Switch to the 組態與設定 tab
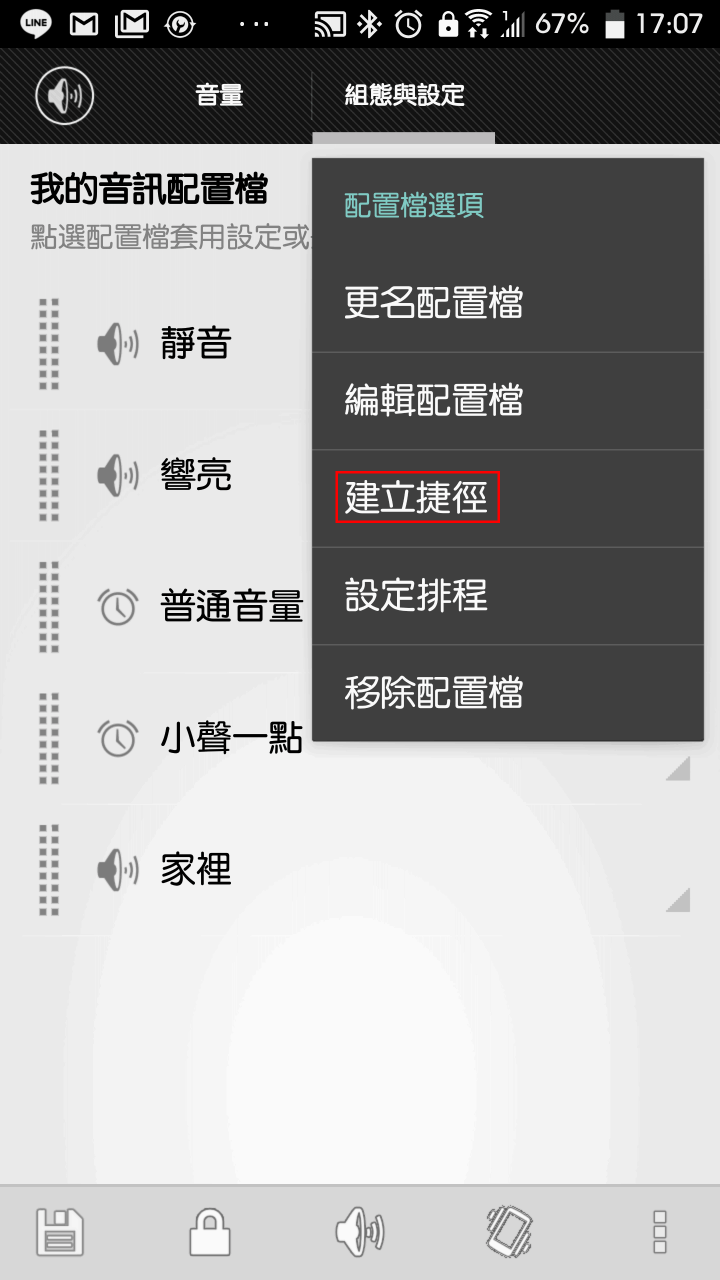Image resolution: width=720 pixels, height=1280 pixels. [x=404, y=96]
